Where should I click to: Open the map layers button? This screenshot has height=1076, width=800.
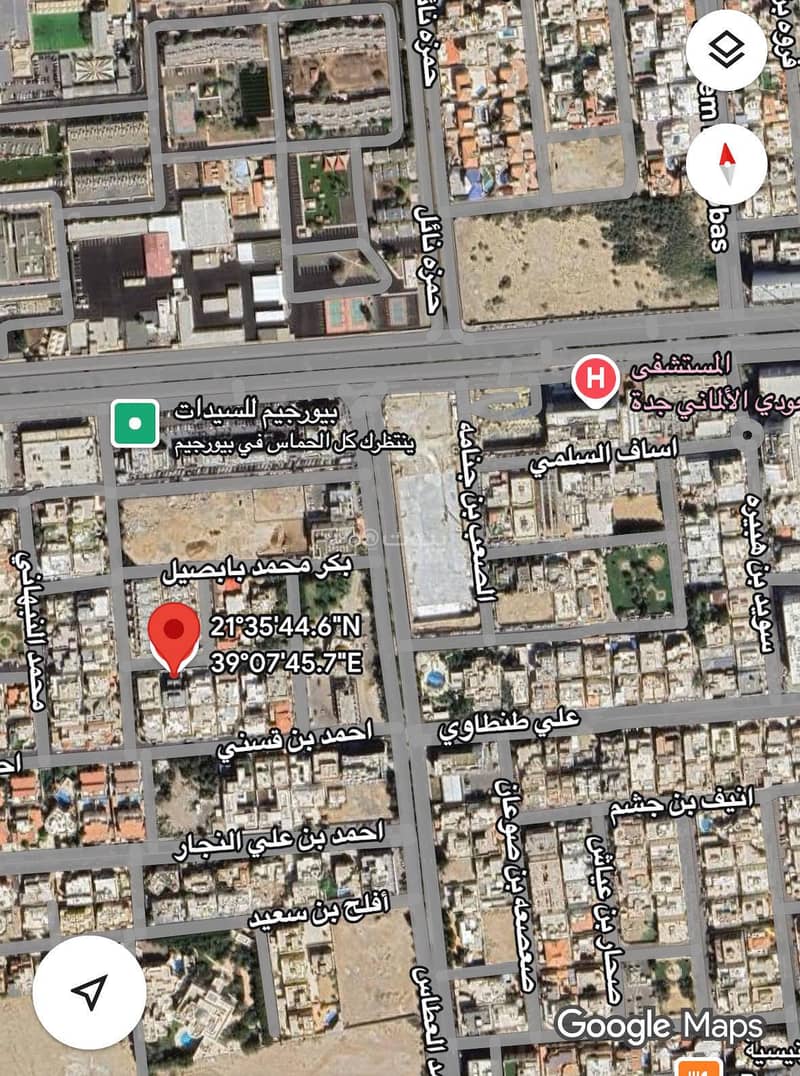coord(727,51)
